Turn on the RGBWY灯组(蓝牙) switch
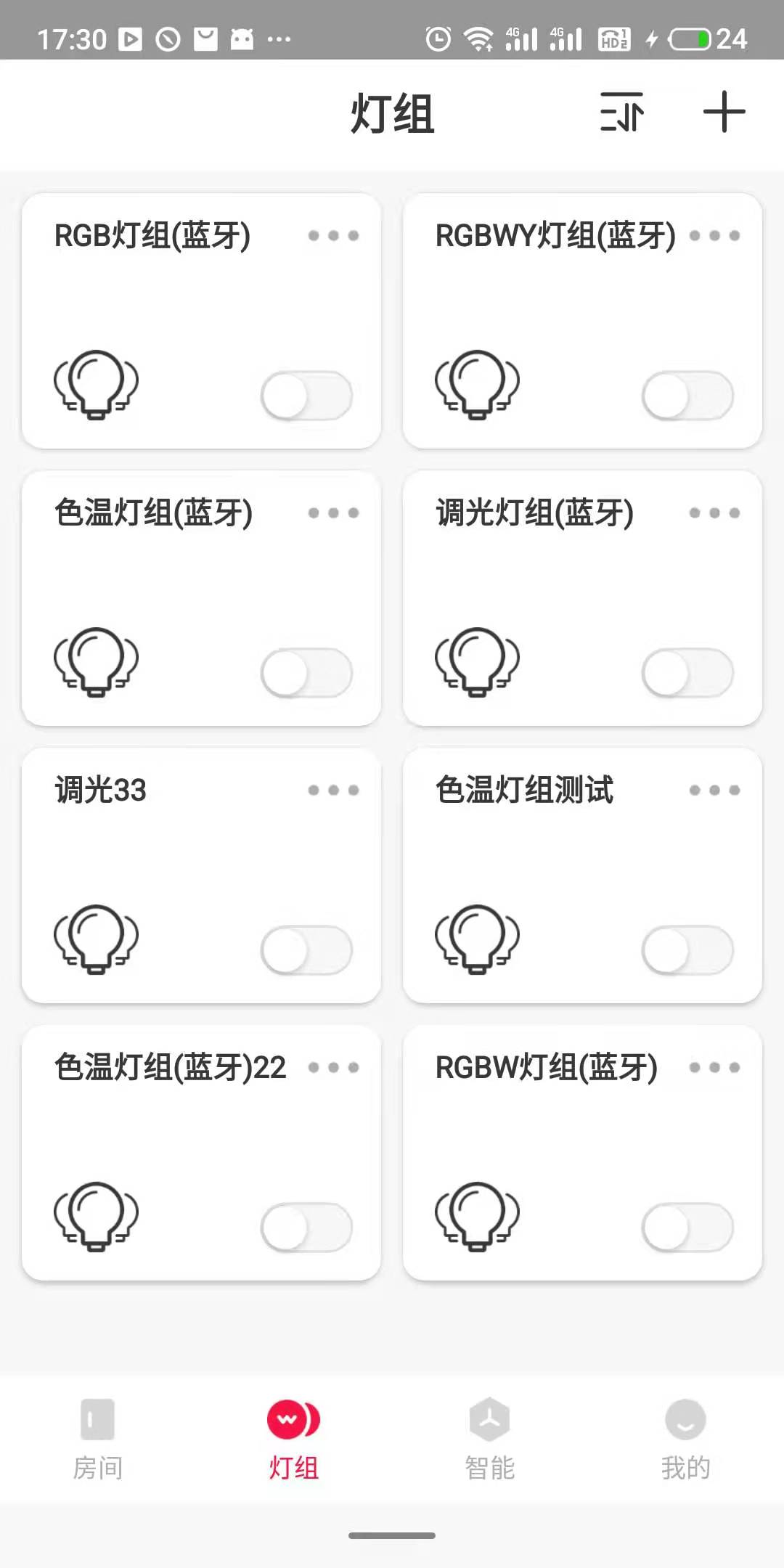Screen dimensions: 784x1568 coord(687,396)
